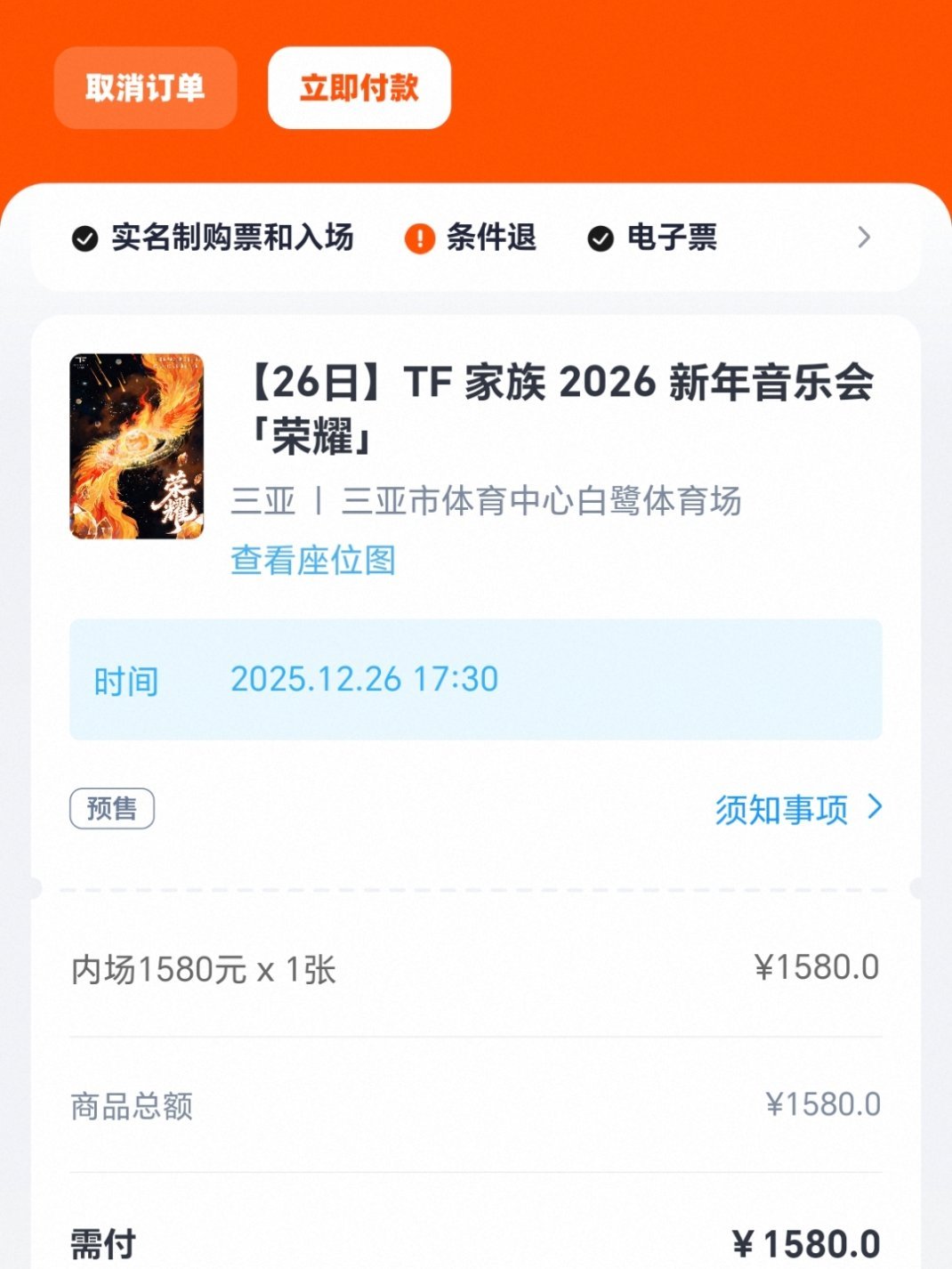This screenshot has width=952, height=1269.
Task: Expand 须知事项 notice details
Action: point(783,809)
